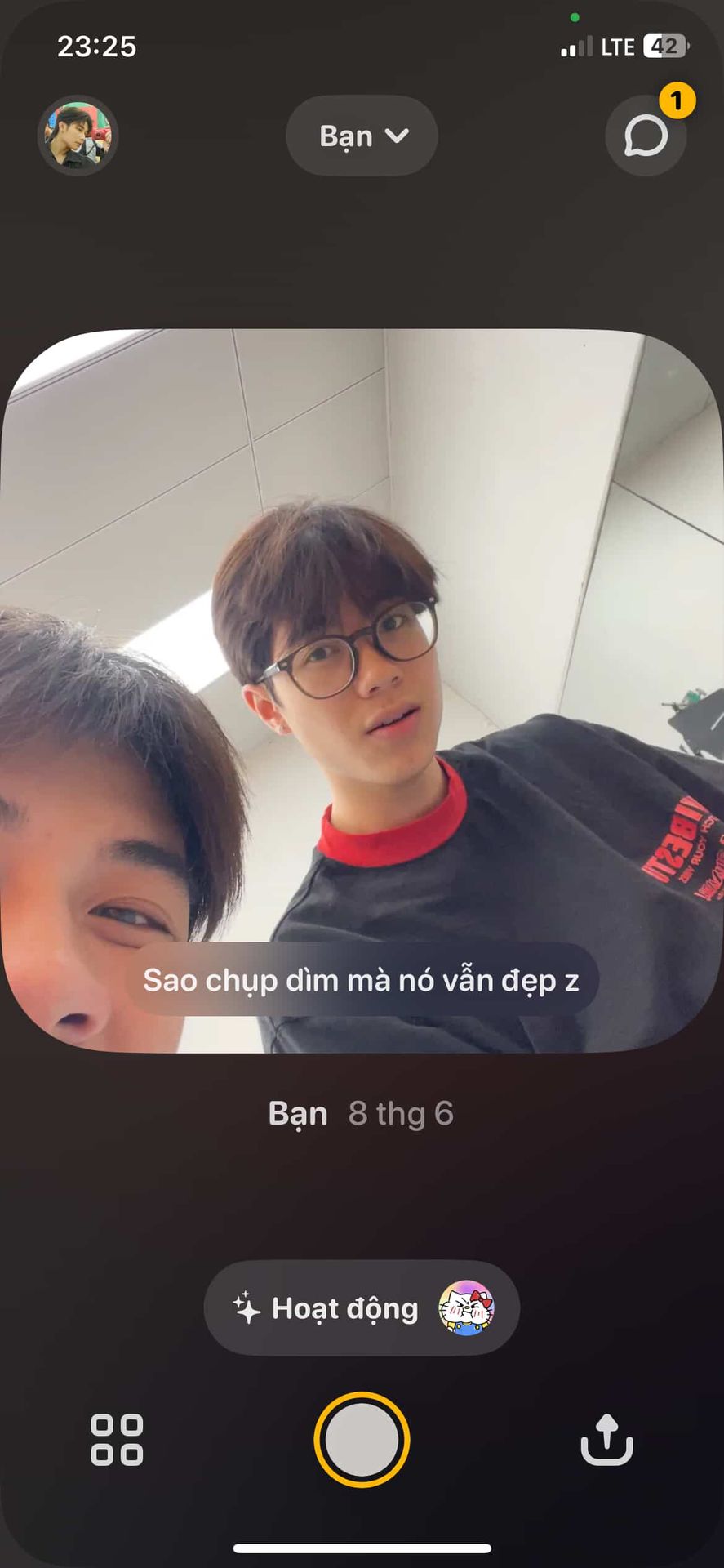Open the Hoạt động activity button
Screen dimensions: 724x1568
(362, 1308)
